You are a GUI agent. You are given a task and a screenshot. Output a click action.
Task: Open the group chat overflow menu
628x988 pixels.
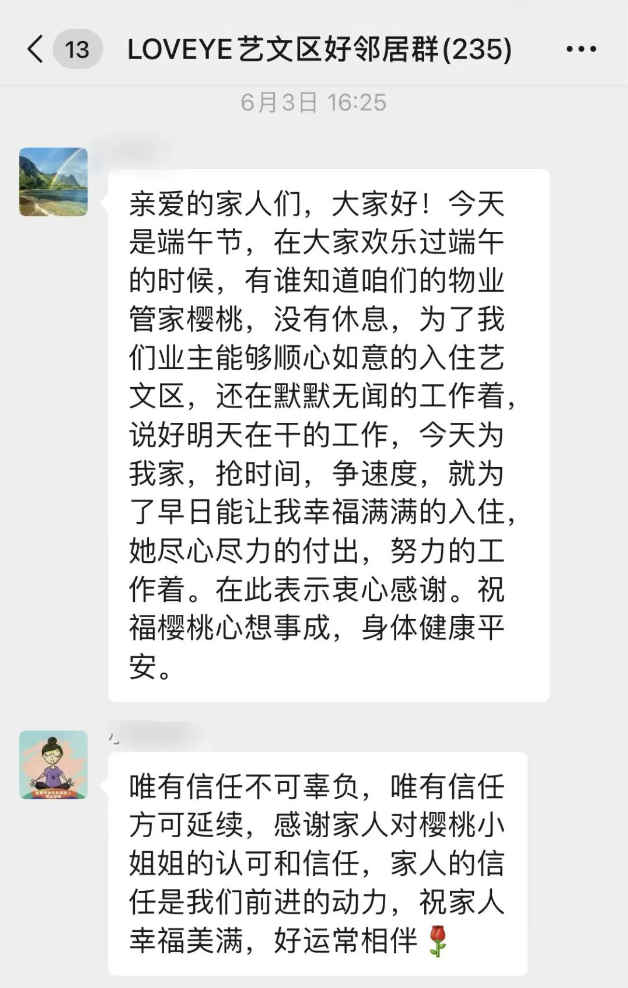[581, 49]
